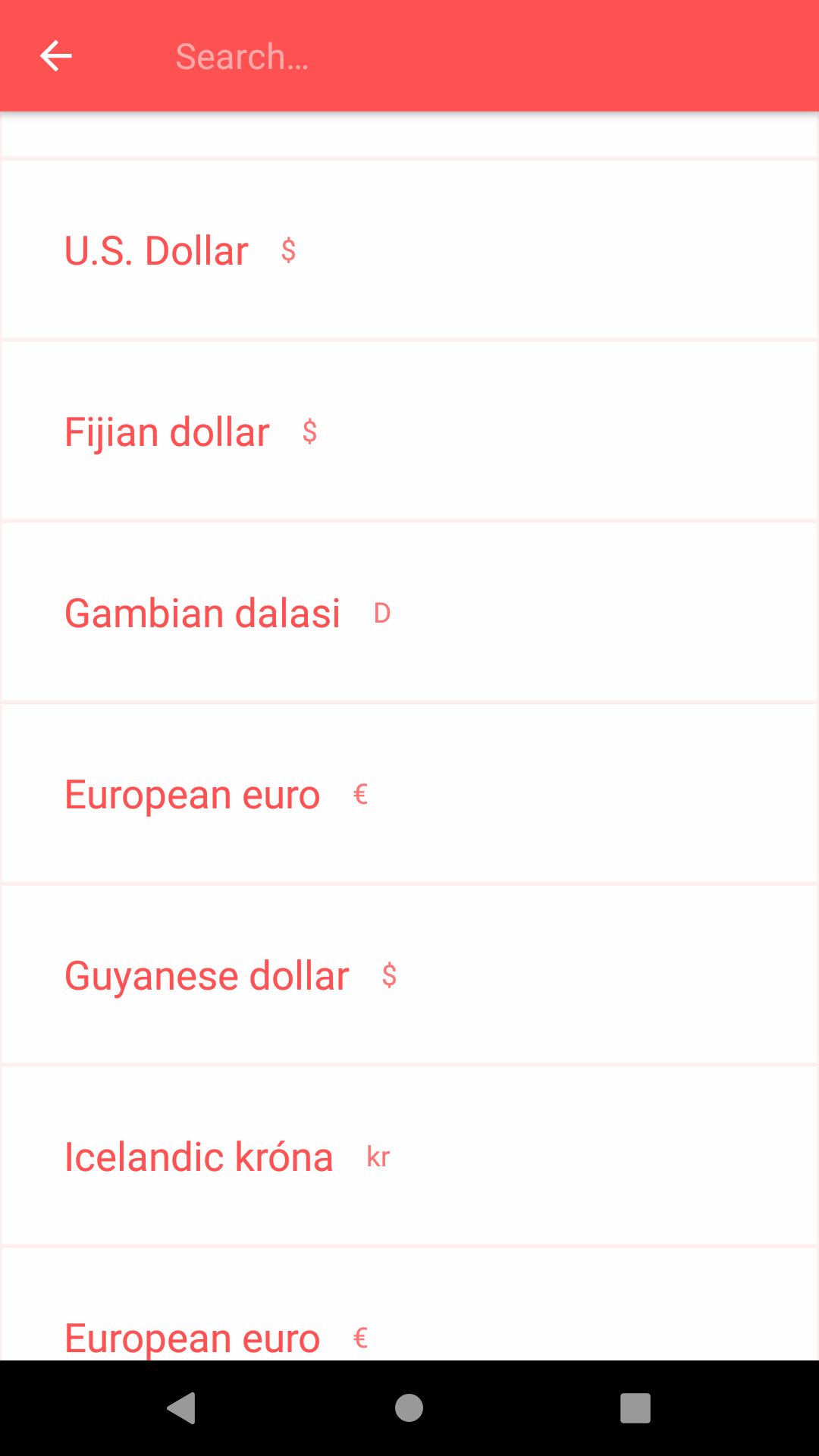Screen dimensions: 819x1456
Task: Tap the kr symbol beside Icelandic króna
Action: pyautogui.click(x=379, y=1156)
